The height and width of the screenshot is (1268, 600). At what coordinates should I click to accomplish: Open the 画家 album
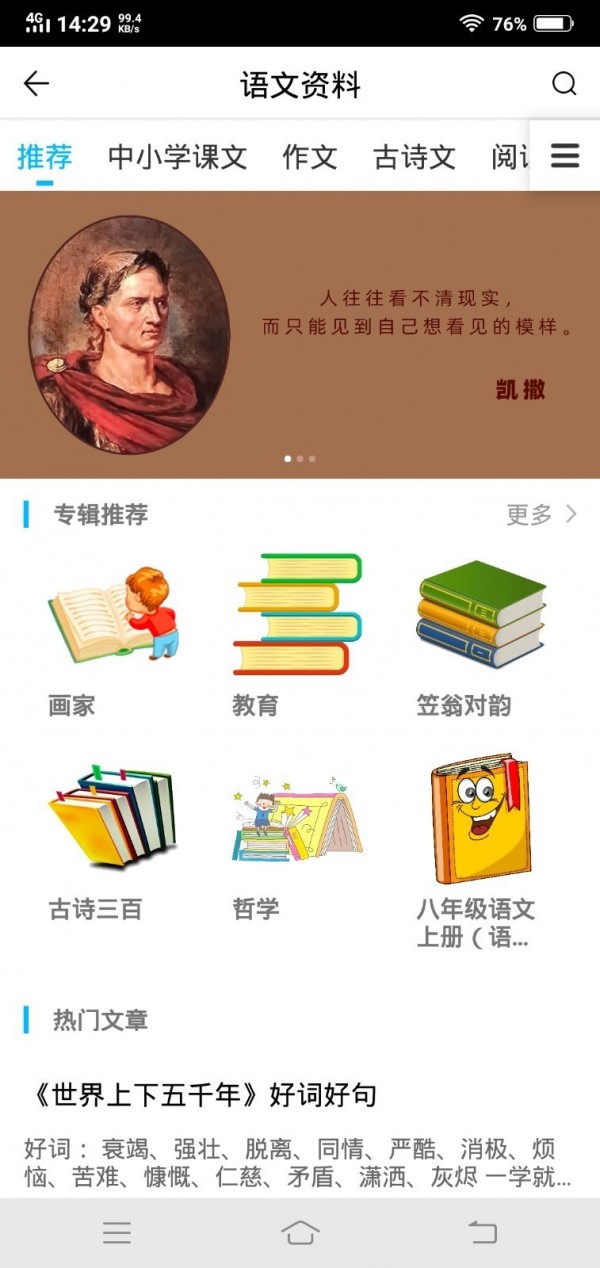pos(112,635)
